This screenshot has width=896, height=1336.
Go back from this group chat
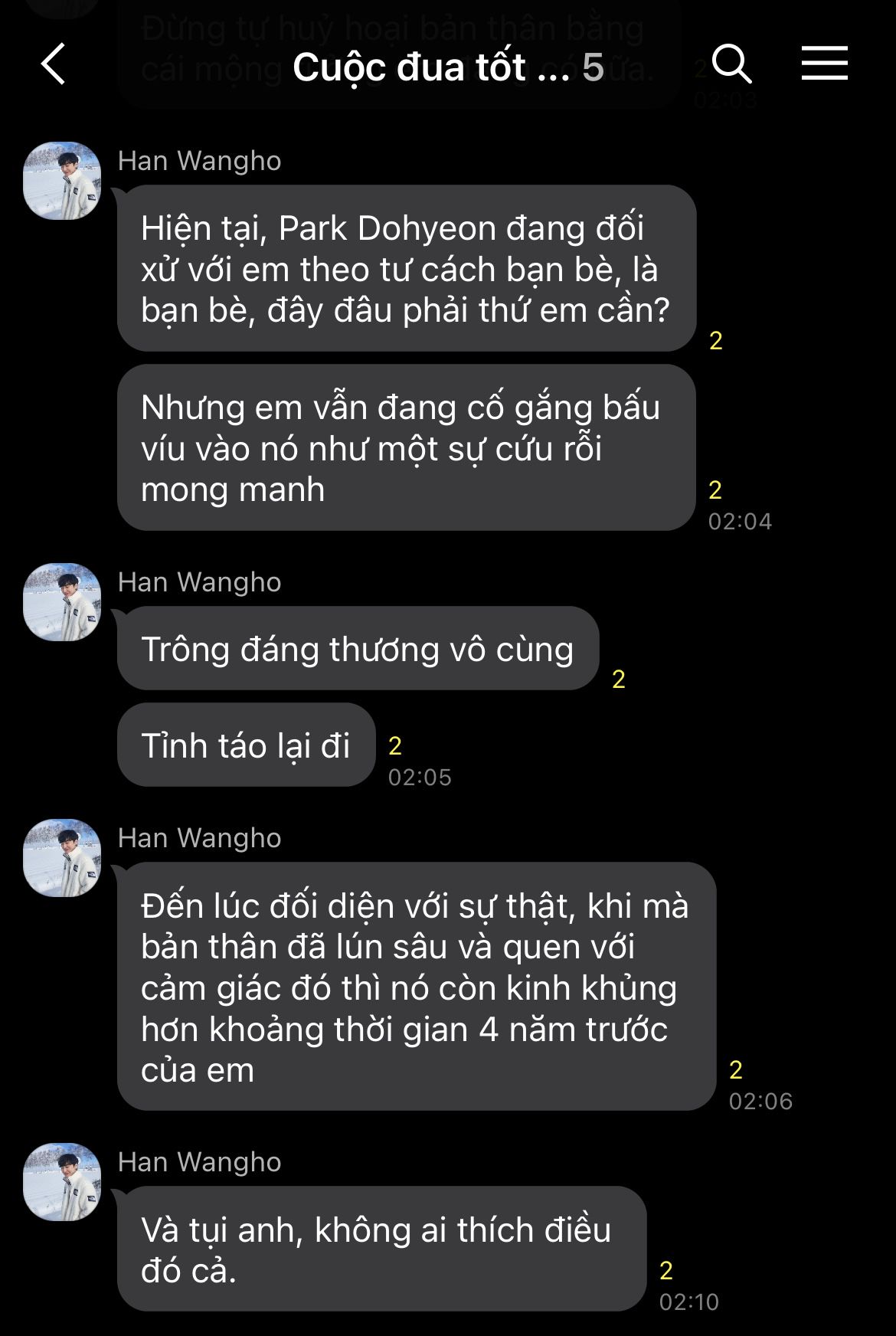point(54,64)
